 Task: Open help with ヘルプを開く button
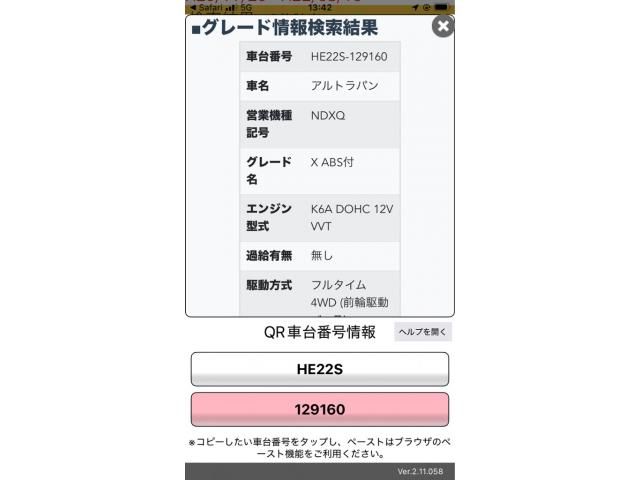[422, 332]
